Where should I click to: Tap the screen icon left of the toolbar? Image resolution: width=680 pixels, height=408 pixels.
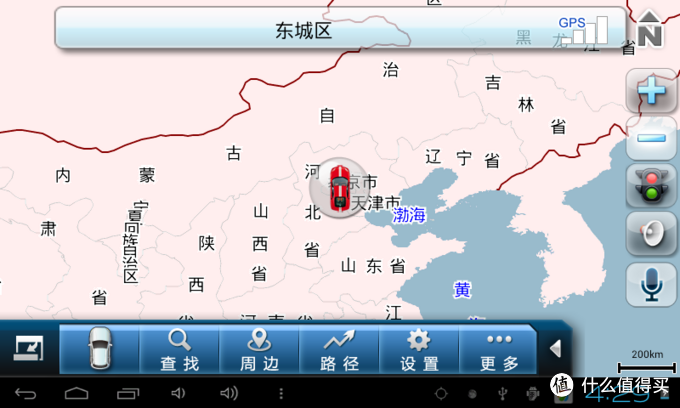pos(27,349)
